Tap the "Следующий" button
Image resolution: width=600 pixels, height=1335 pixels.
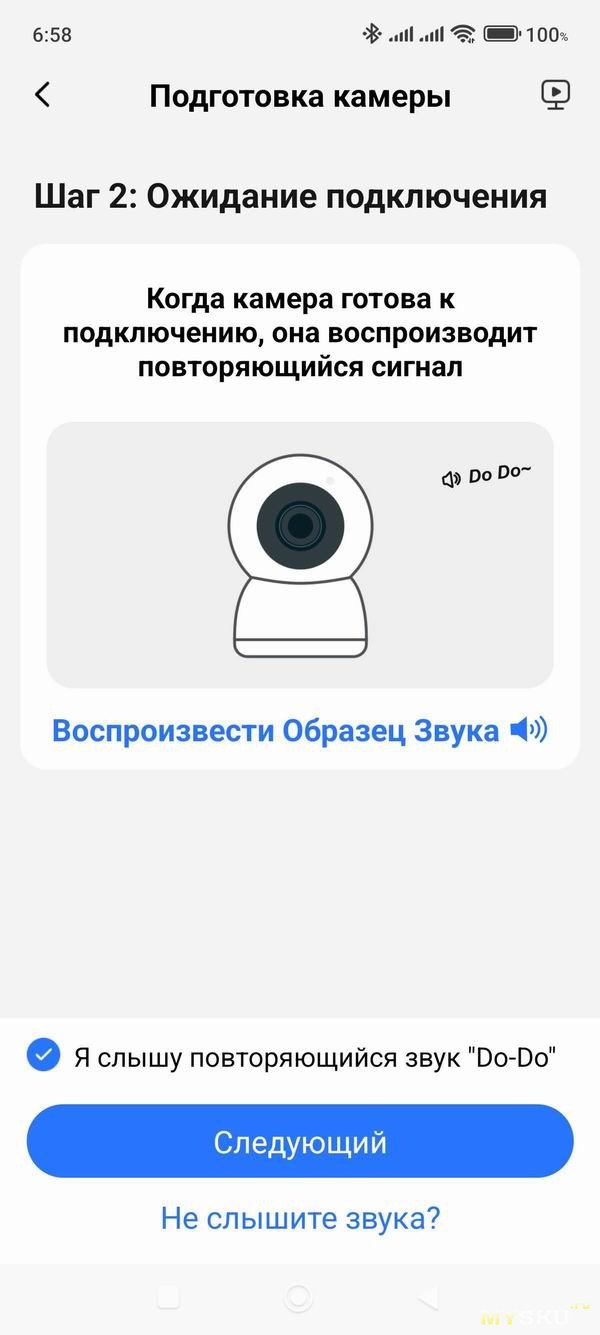pyautogui.click(x=300, y=1141)
